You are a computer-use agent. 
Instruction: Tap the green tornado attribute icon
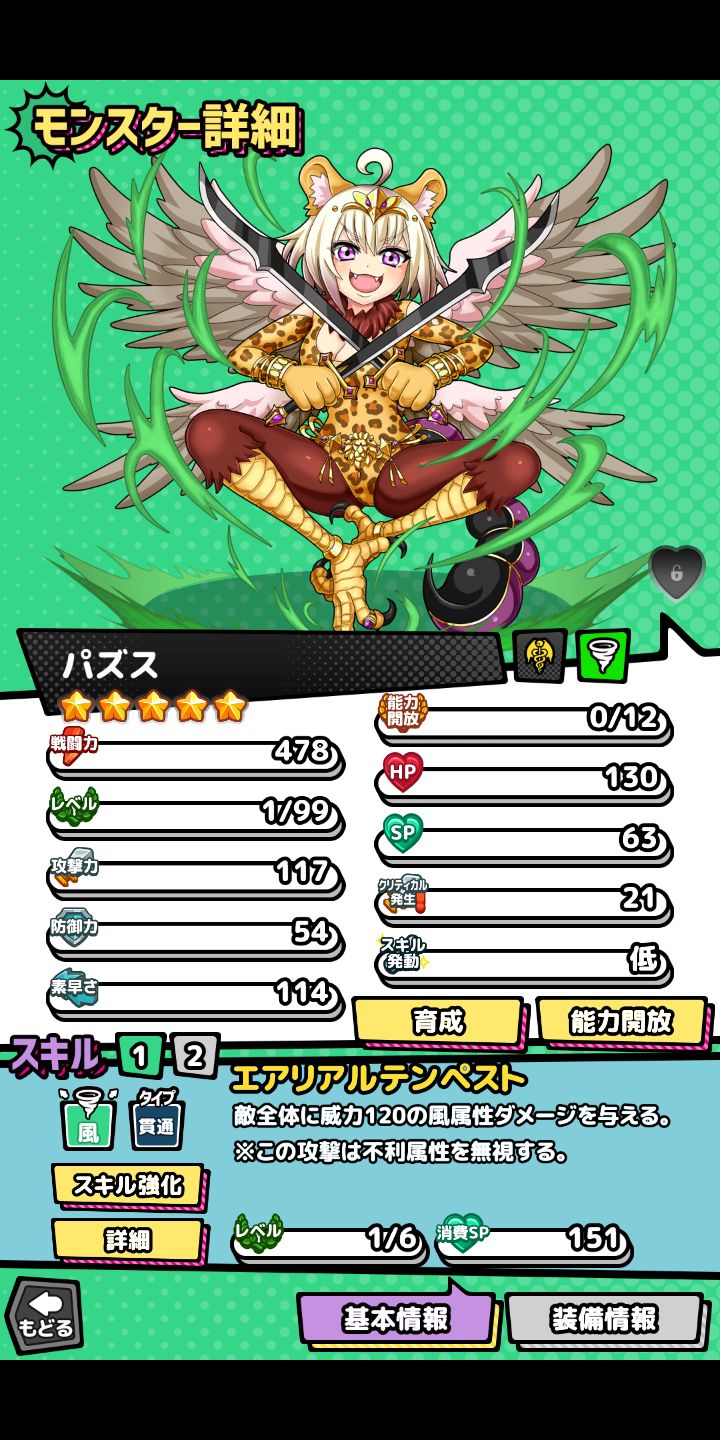[x=603, y=656]
